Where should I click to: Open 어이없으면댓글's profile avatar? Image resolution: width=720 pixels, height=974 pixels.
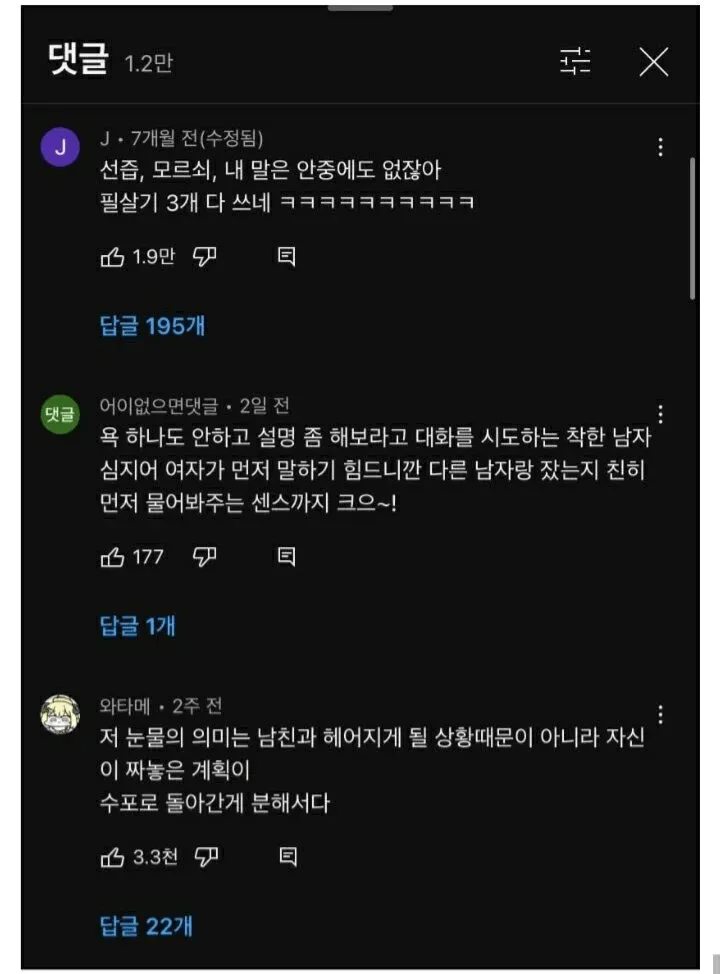(60, 414)
